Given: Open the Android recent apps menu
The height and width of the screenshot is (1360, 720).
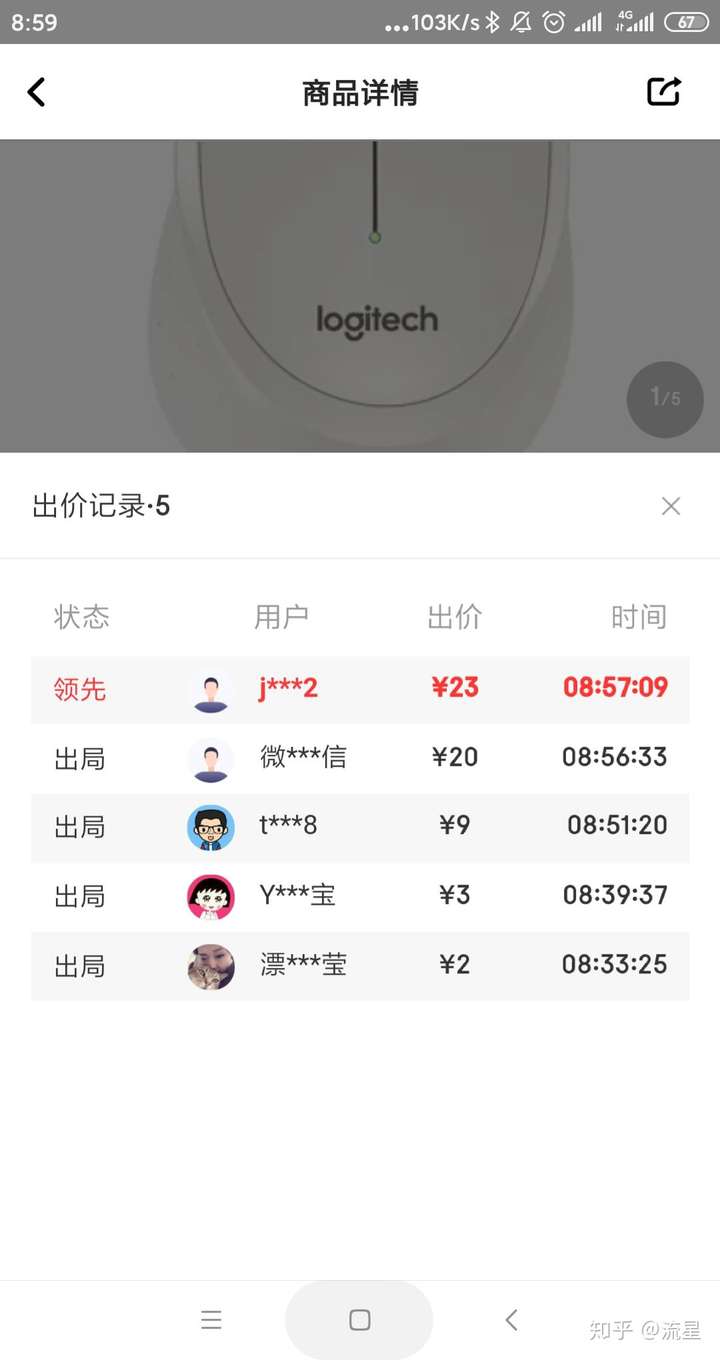Looking at the screenshot, I should tap(211, 1320).
